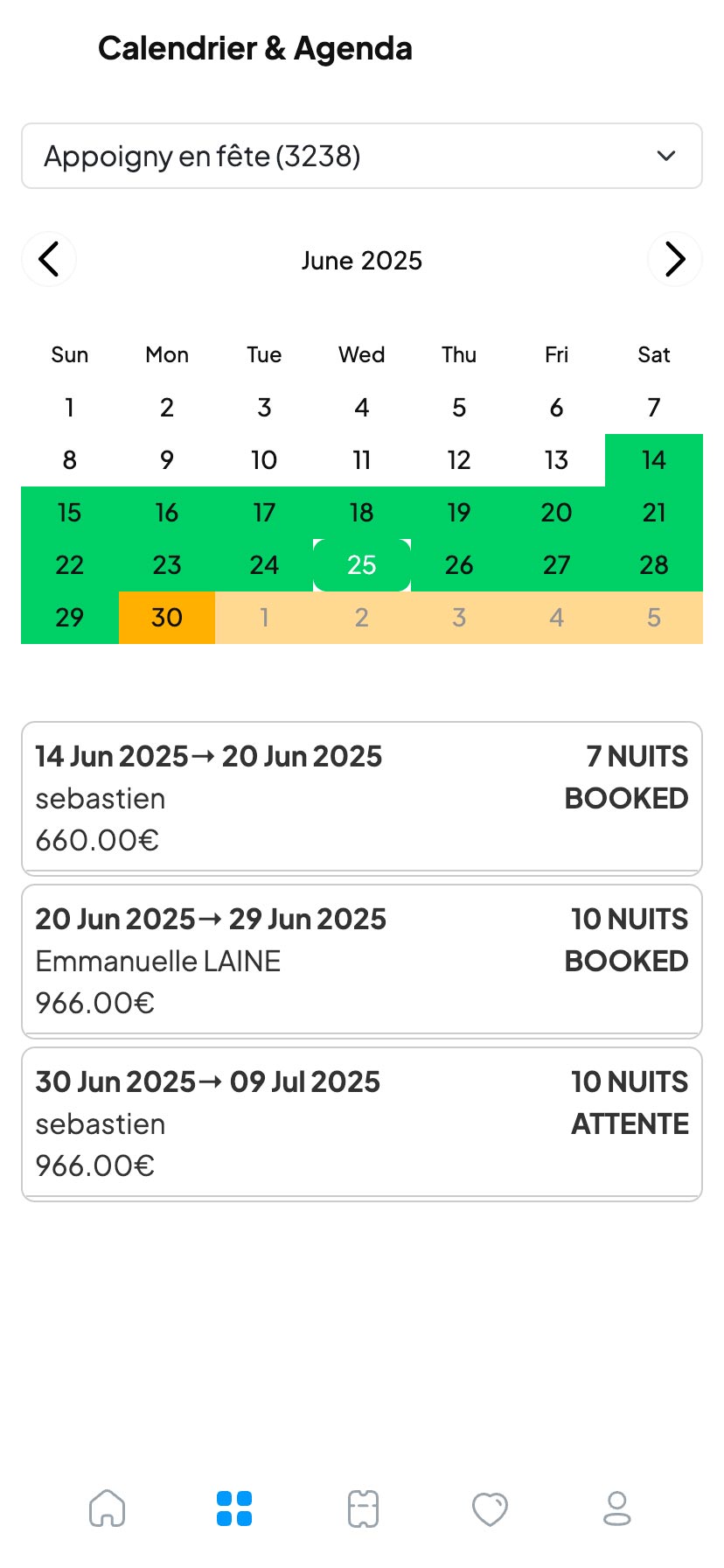Switch to the home tab
The image size is (724, 1568).
[x=108, y=1508]
